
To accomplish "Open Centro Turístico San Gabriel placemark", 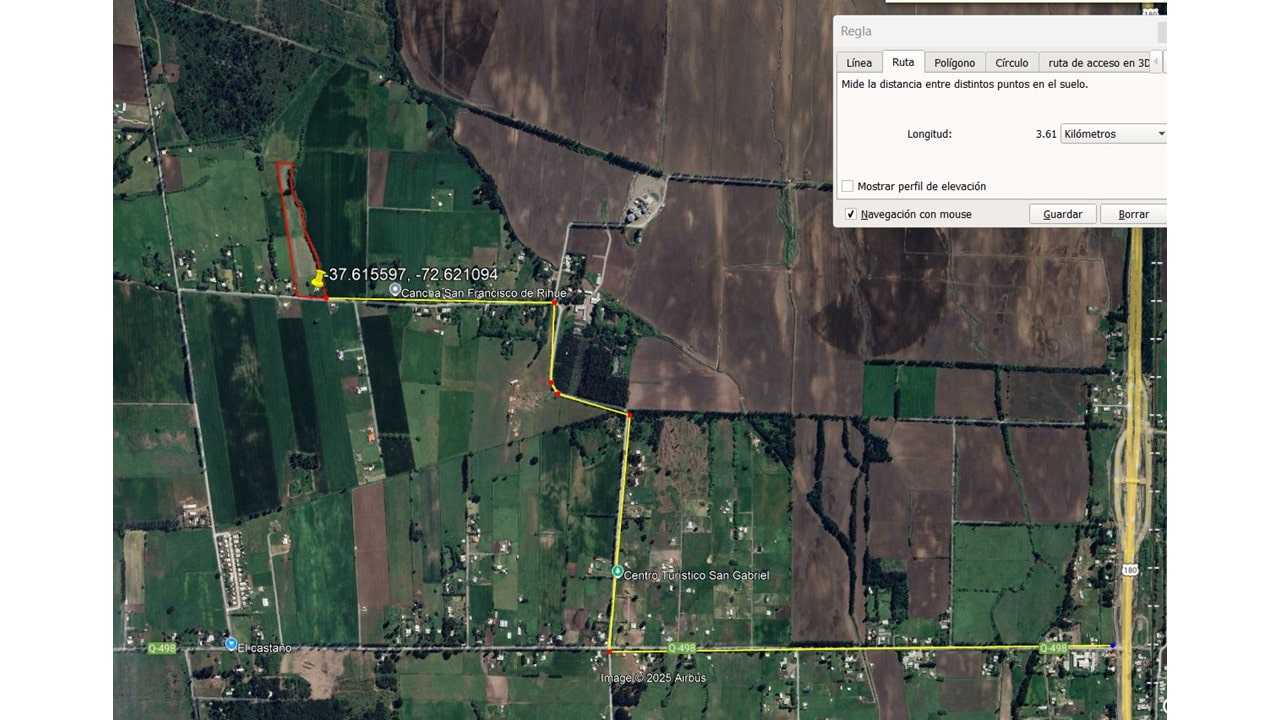I will pyautogui.click(x=617, y=571).
